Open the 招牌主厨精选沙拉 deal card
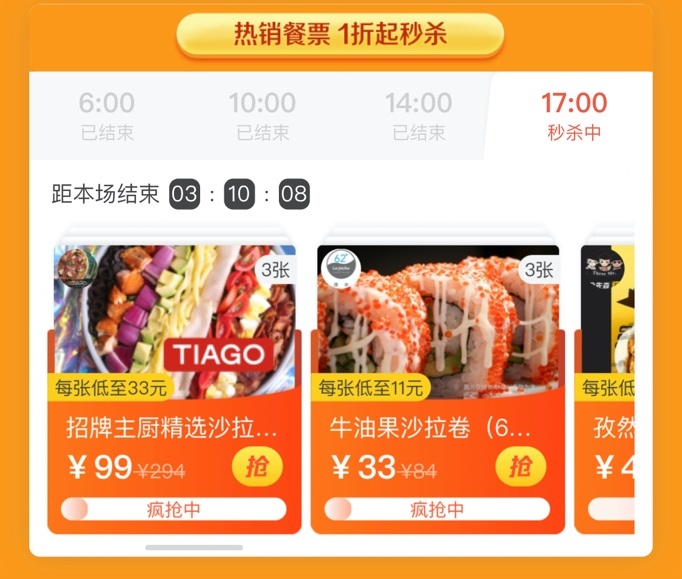This screenshot has height=579, width=682. pos(172,320)
